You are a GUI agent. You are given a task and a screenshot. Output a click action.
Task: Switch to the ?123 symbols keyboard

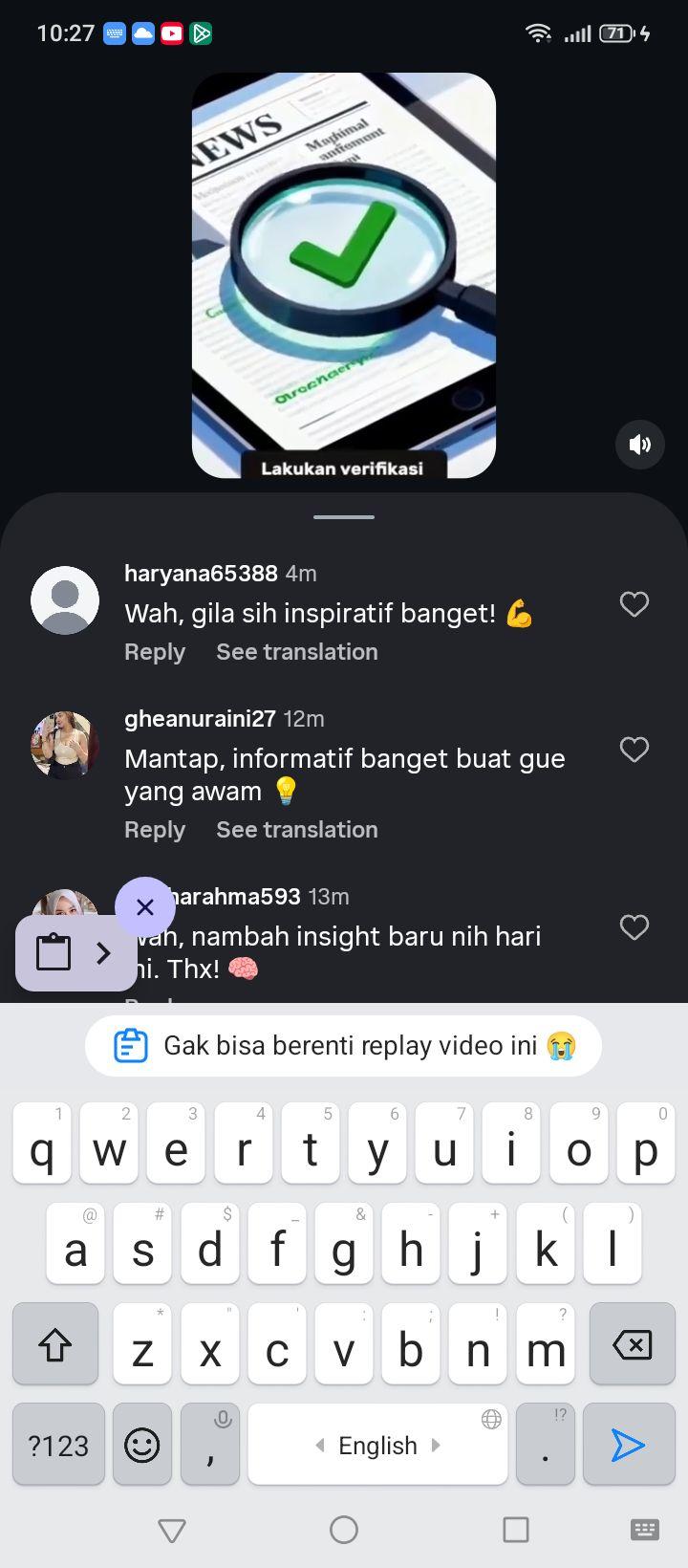[58, 1444]
